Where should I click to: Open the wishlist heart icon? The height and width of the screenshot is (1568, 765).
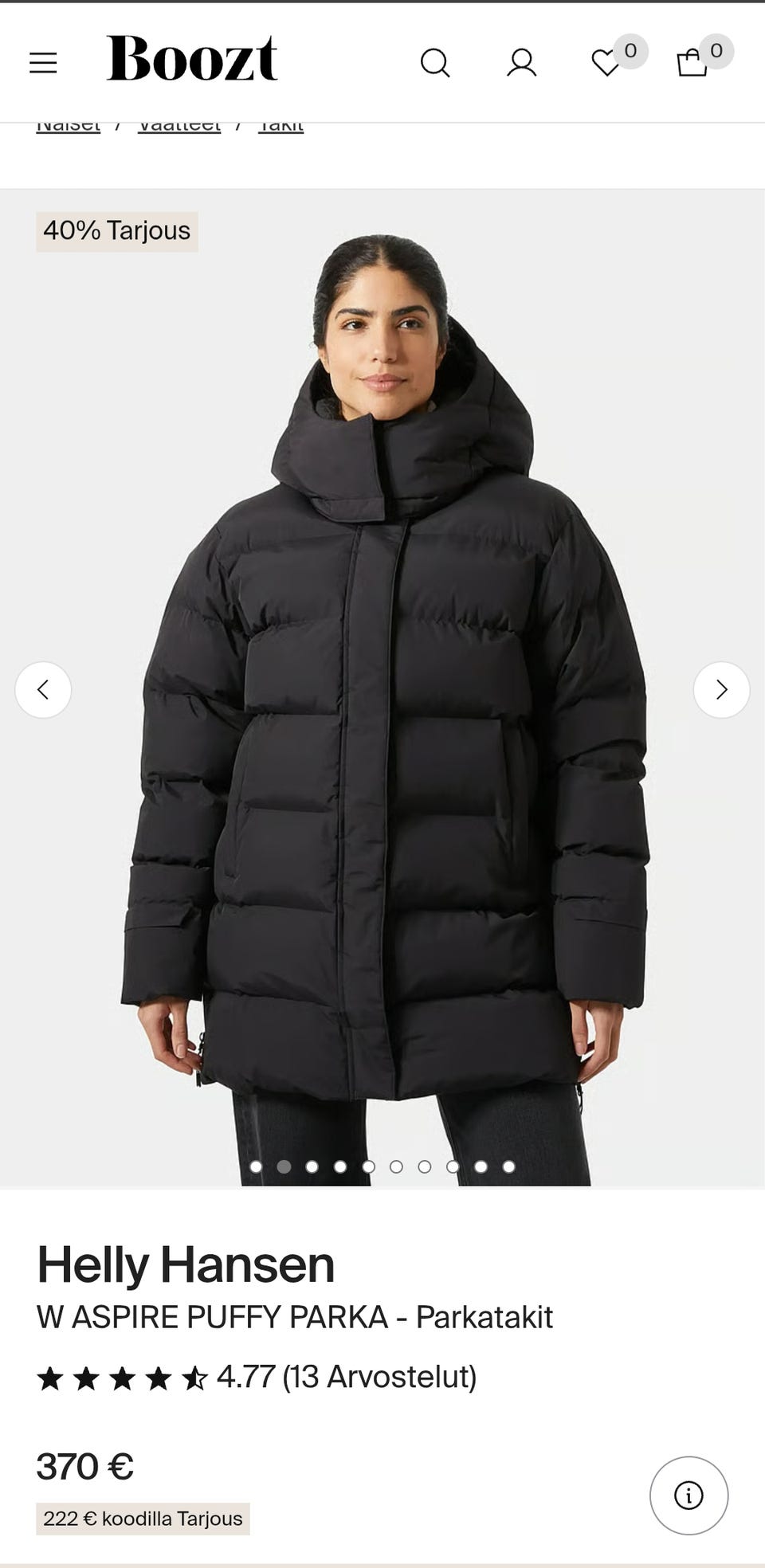click(x=606, y=62)
